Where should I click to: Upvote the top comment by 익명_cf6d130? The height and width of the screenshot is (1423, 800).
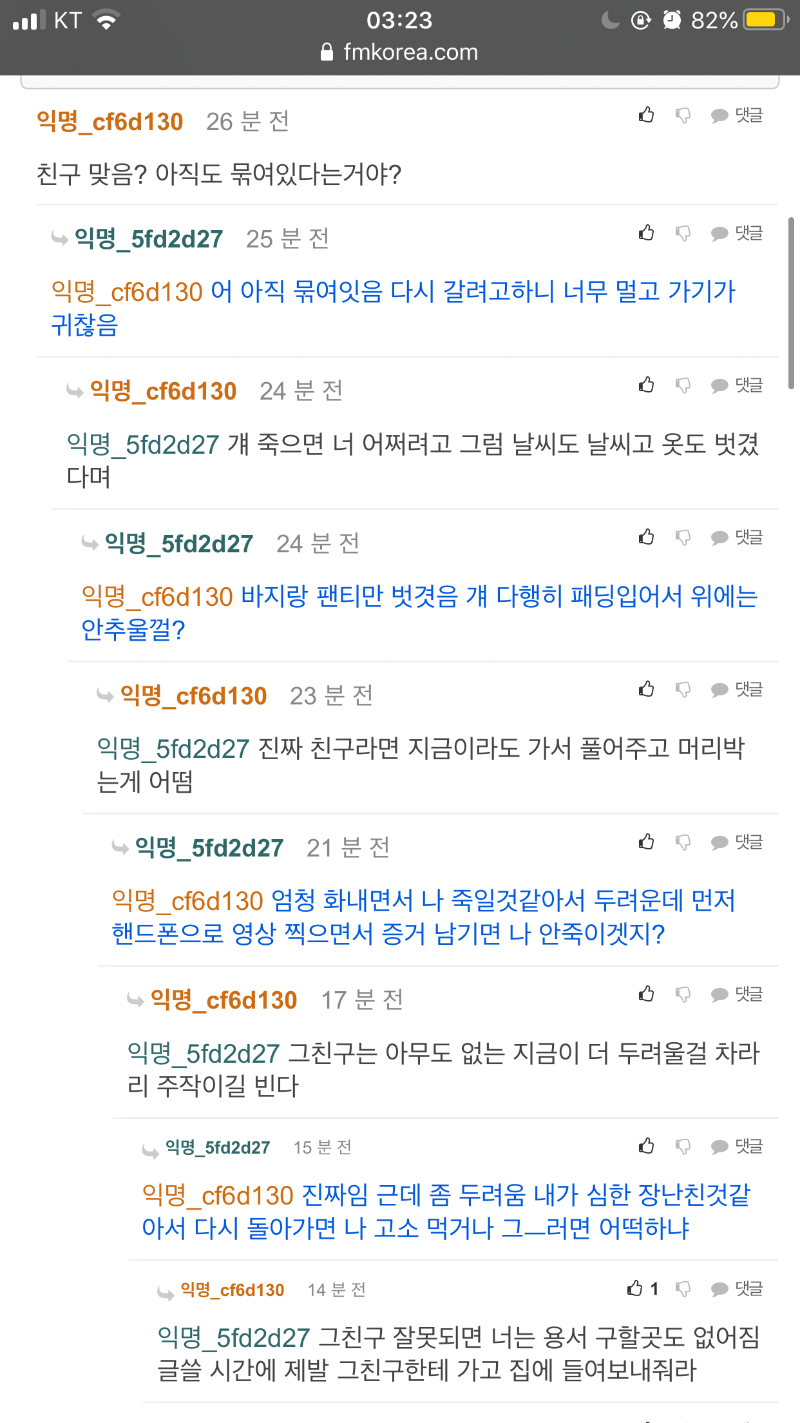(x=645, y=114)
